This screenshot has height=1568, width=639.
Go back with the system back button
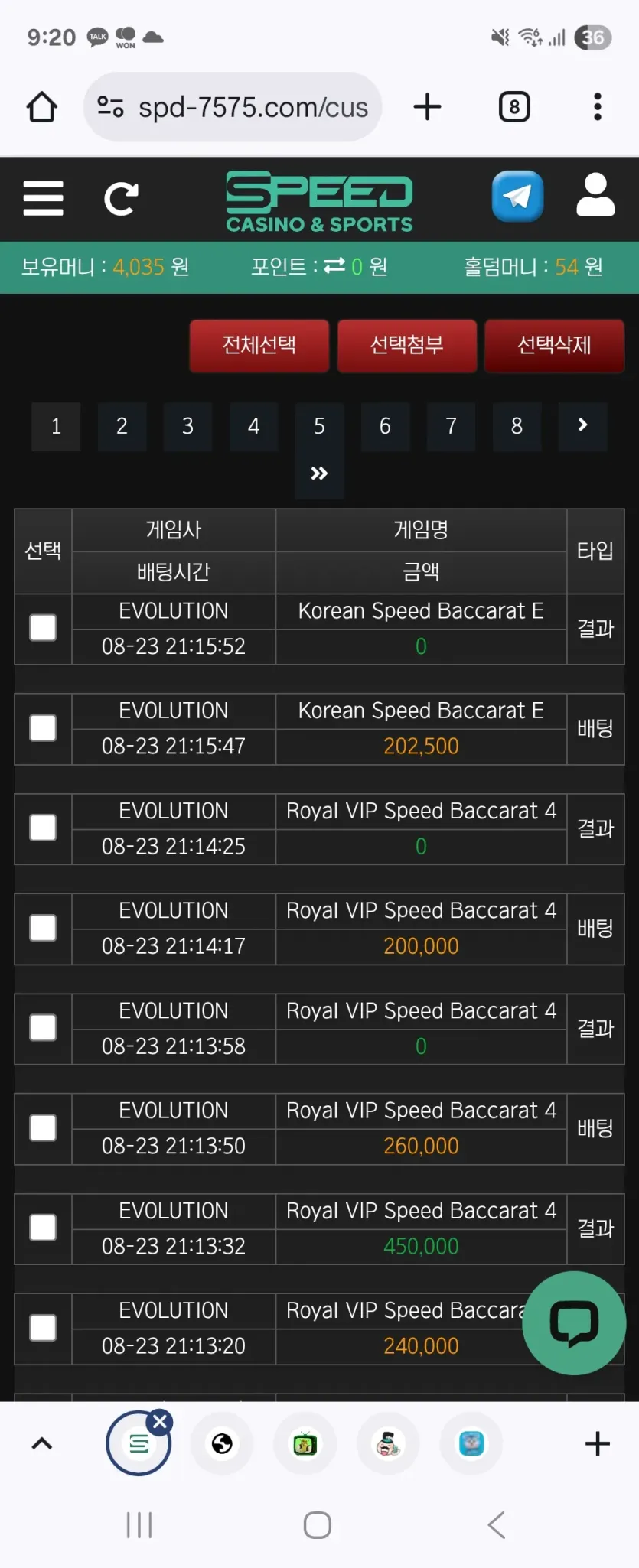(x=497, y=1524)
